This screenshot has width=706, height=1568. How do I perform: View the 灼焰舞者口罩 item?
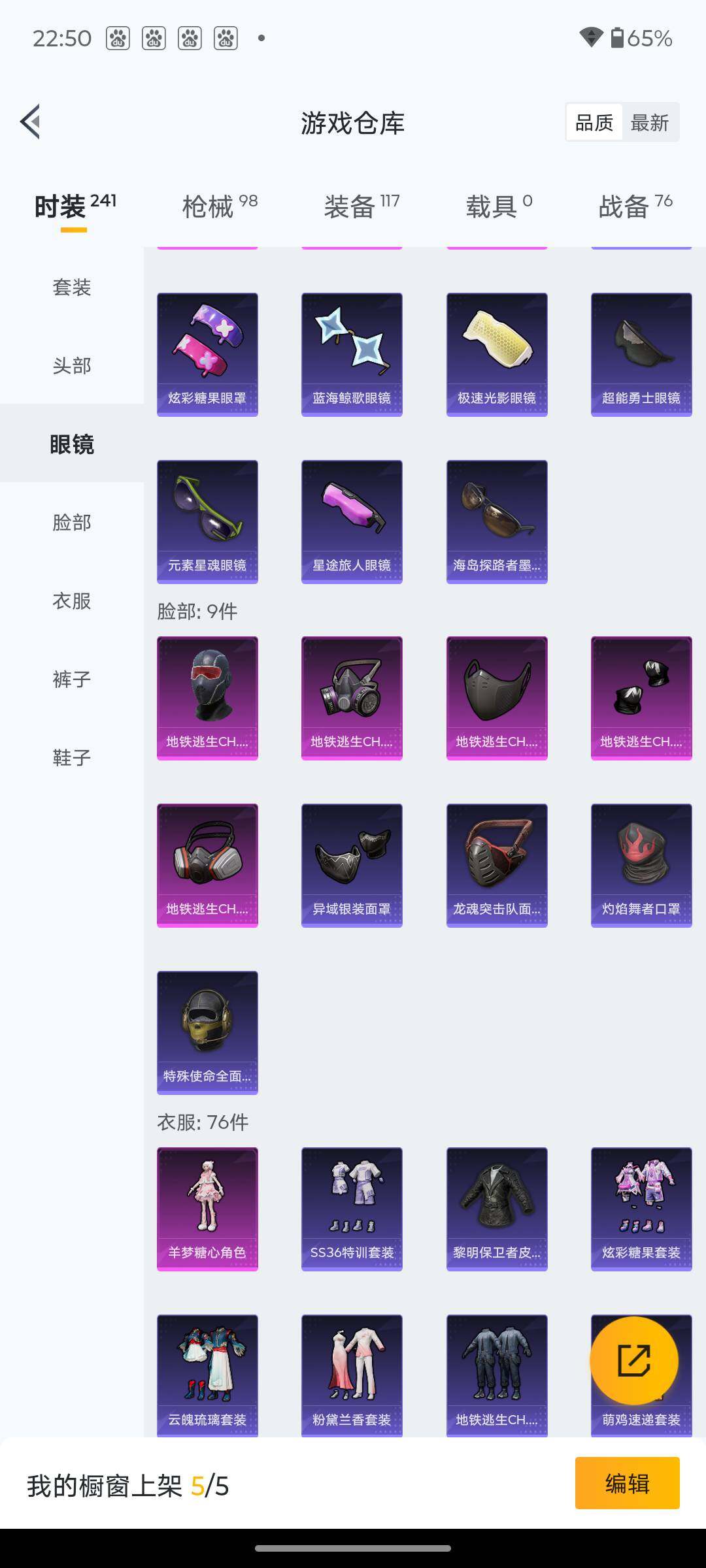coord(641,865)
